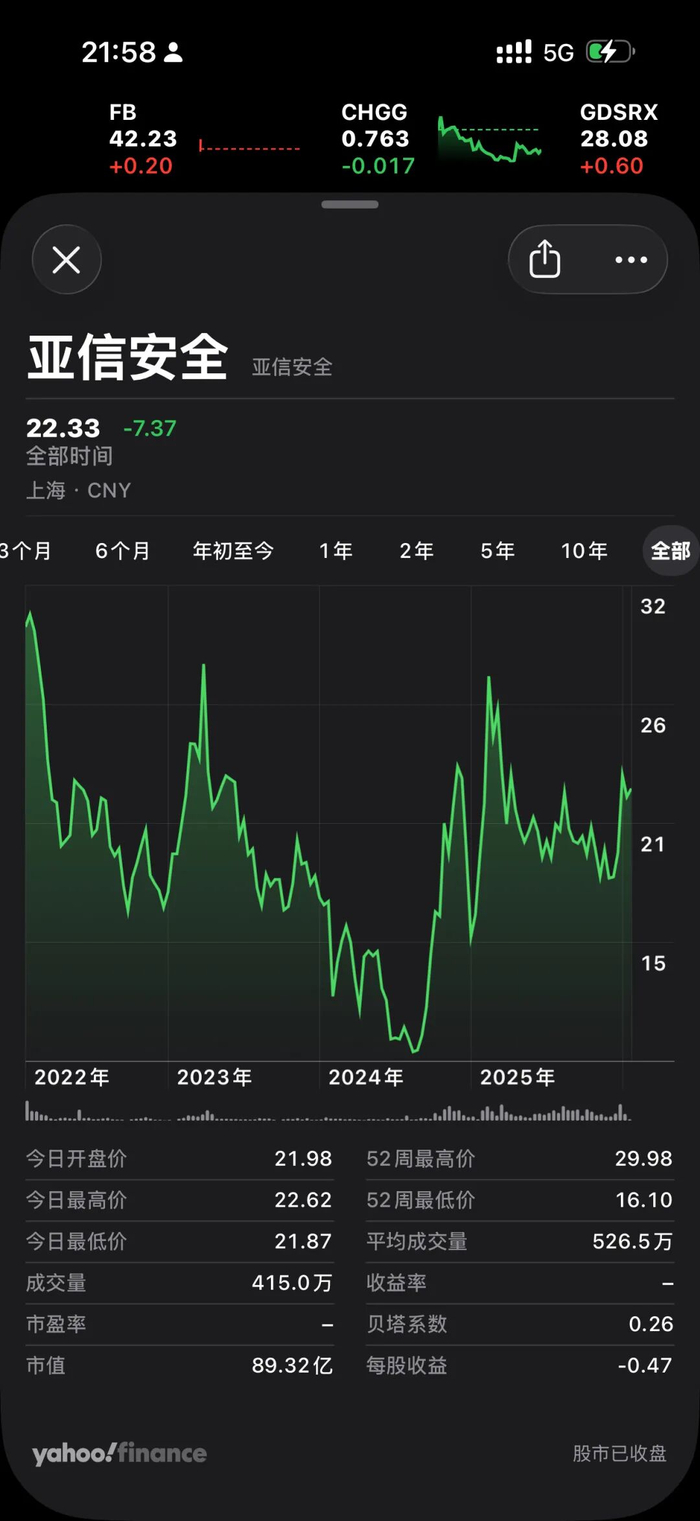
Task: Switch chart range to 10年
Action: point(584,550)
